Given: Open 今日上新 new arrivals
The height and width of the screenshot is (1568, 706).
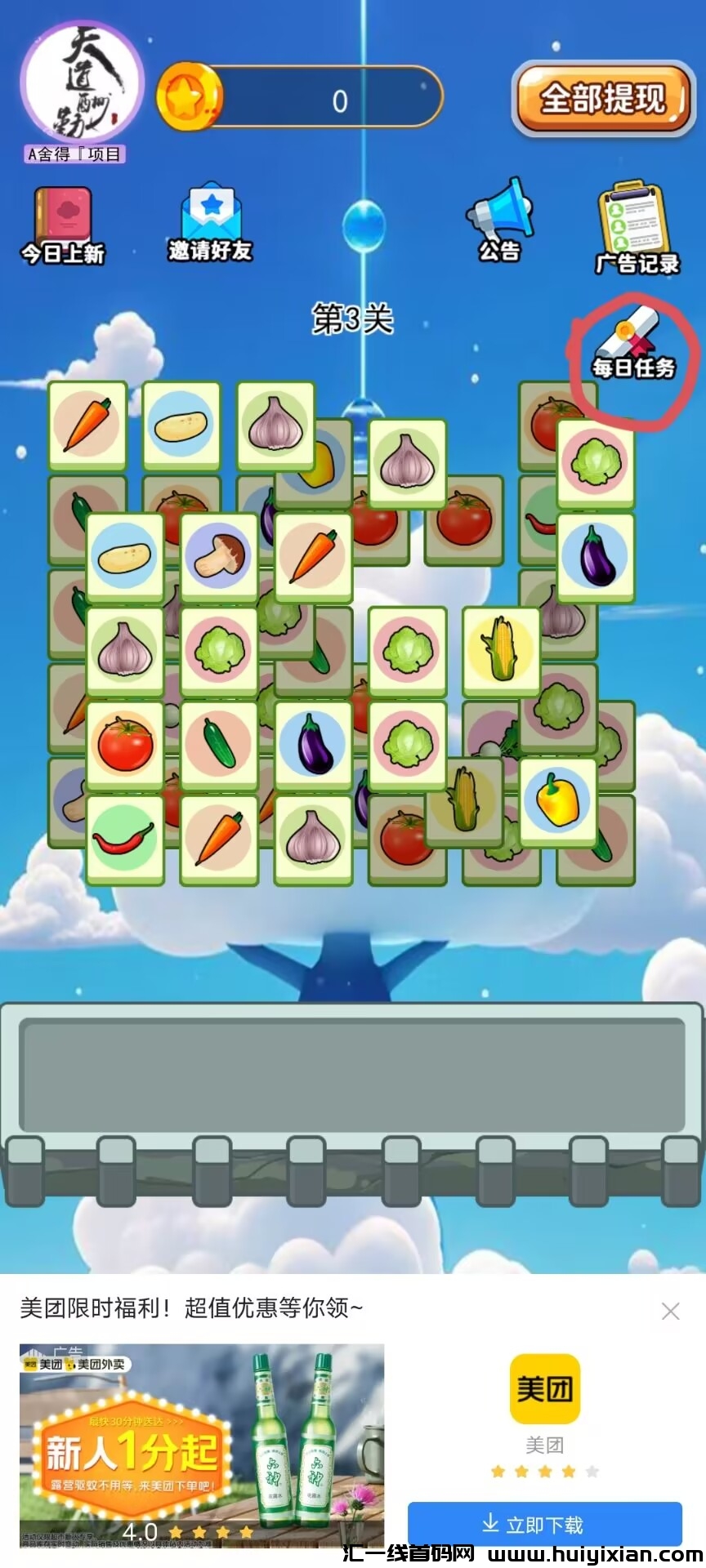Looking at the screenshot, I should pos(62,225).
